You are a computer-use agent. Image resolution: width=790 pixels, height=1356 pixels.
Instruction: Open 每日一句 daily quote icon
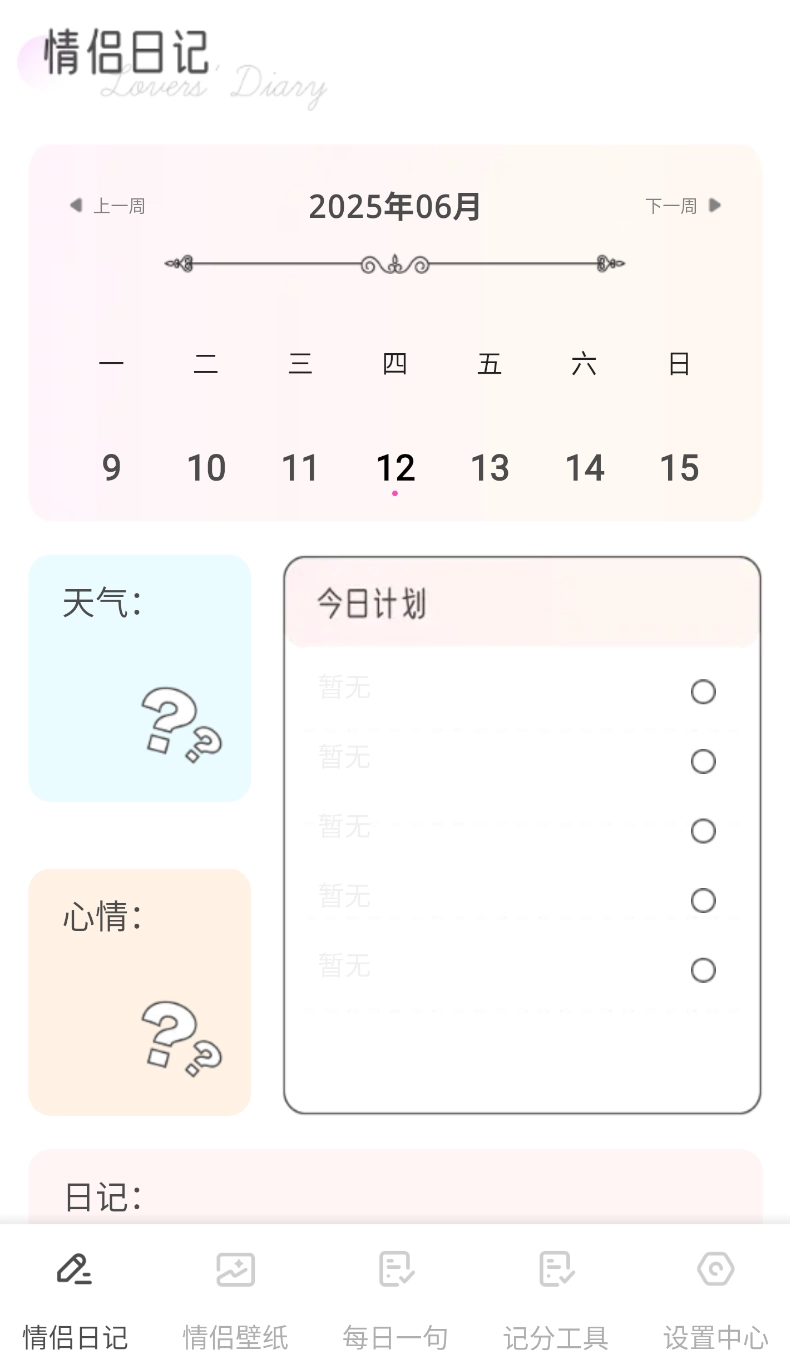395,1269
